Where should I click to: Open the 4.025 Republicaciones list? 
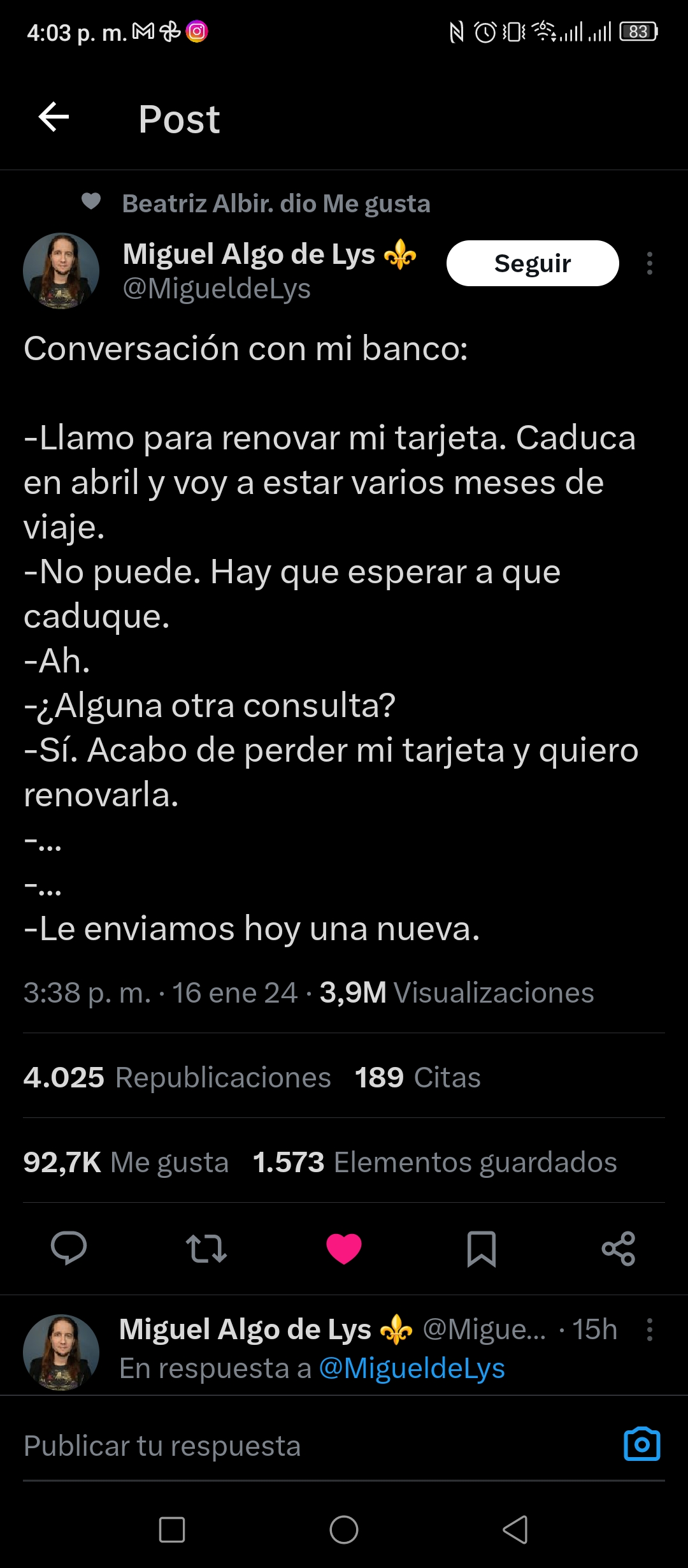pos(177,1077)
